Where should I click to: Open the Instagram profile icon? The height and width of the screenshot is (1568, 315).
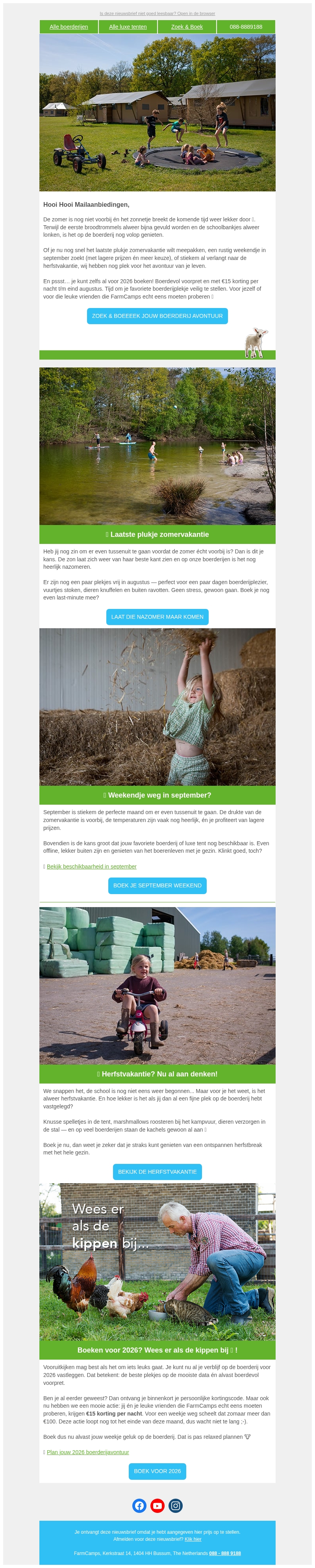click(x=175, y=1505)
